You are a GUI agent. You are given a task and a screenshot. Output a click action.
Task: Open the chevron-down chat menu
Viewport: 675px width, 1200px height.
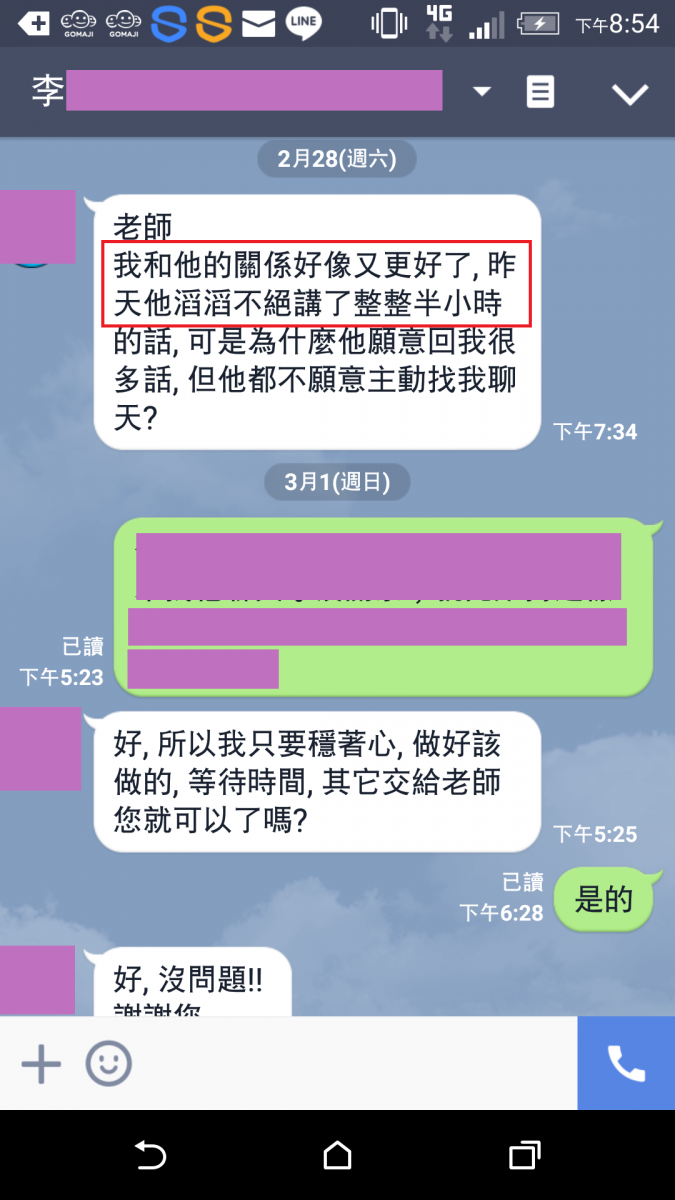tap(630, 94)
